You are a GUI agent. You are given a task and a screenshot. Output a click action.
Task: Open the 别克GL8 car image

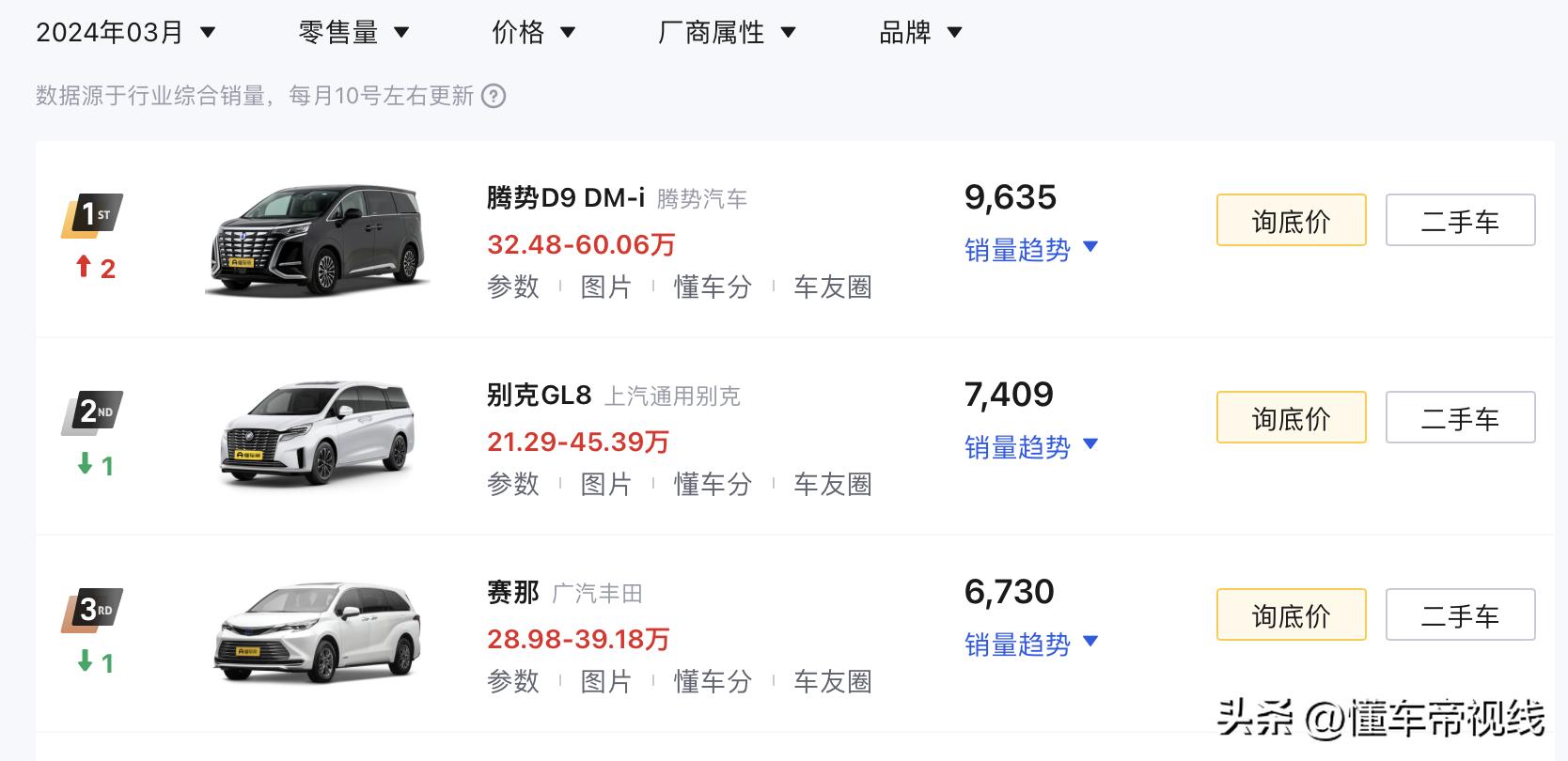317,435
